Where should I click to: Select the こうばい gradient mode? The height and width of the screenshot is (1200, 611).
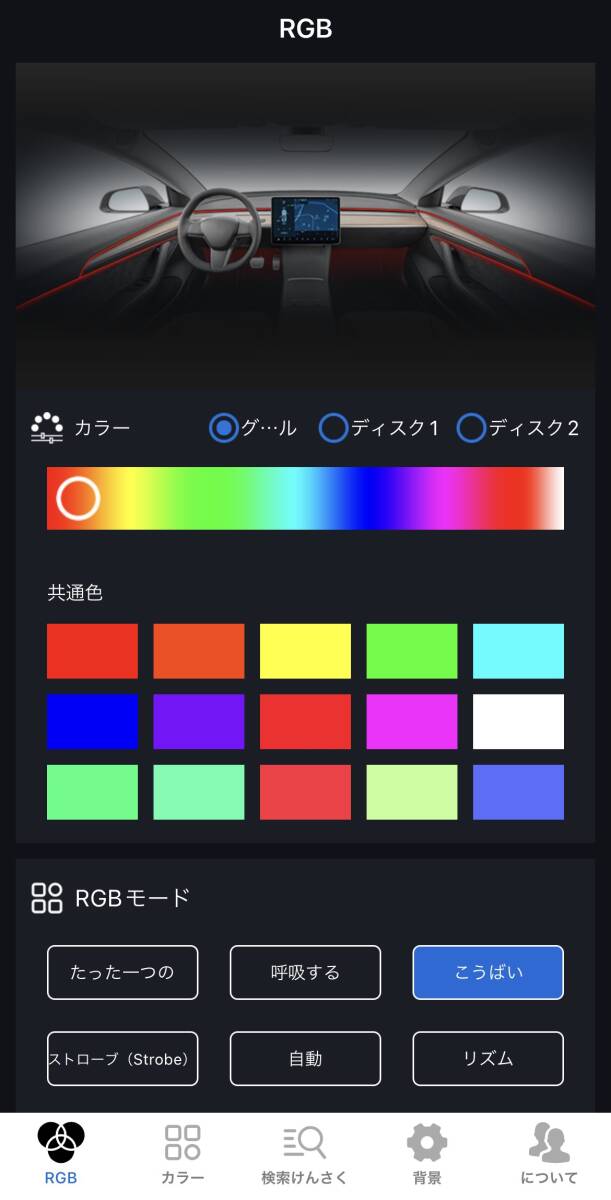click(x=488, y=972)
